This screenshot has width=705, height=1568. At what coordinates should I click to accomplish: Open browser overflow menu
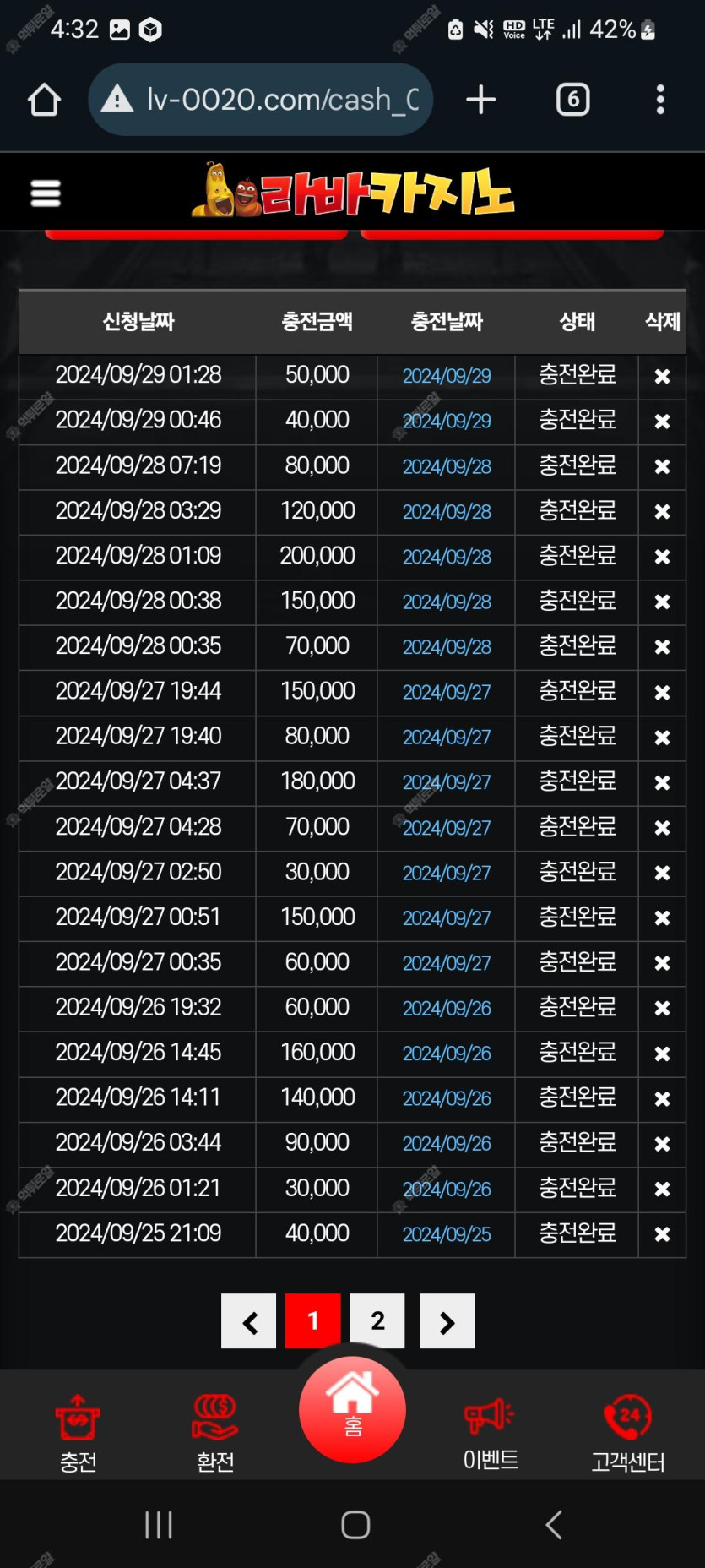660,100
